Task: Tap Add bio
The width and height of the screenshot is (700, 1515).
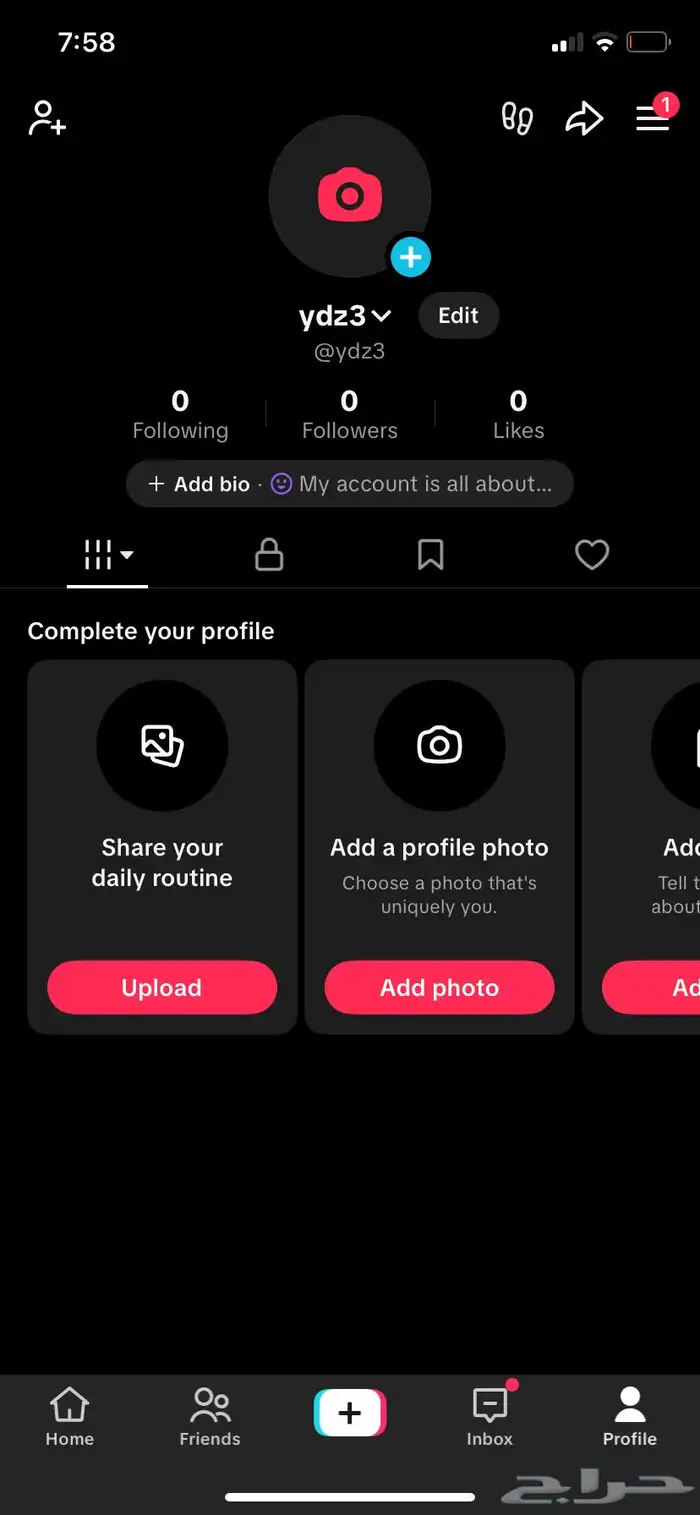Action: 199,484
